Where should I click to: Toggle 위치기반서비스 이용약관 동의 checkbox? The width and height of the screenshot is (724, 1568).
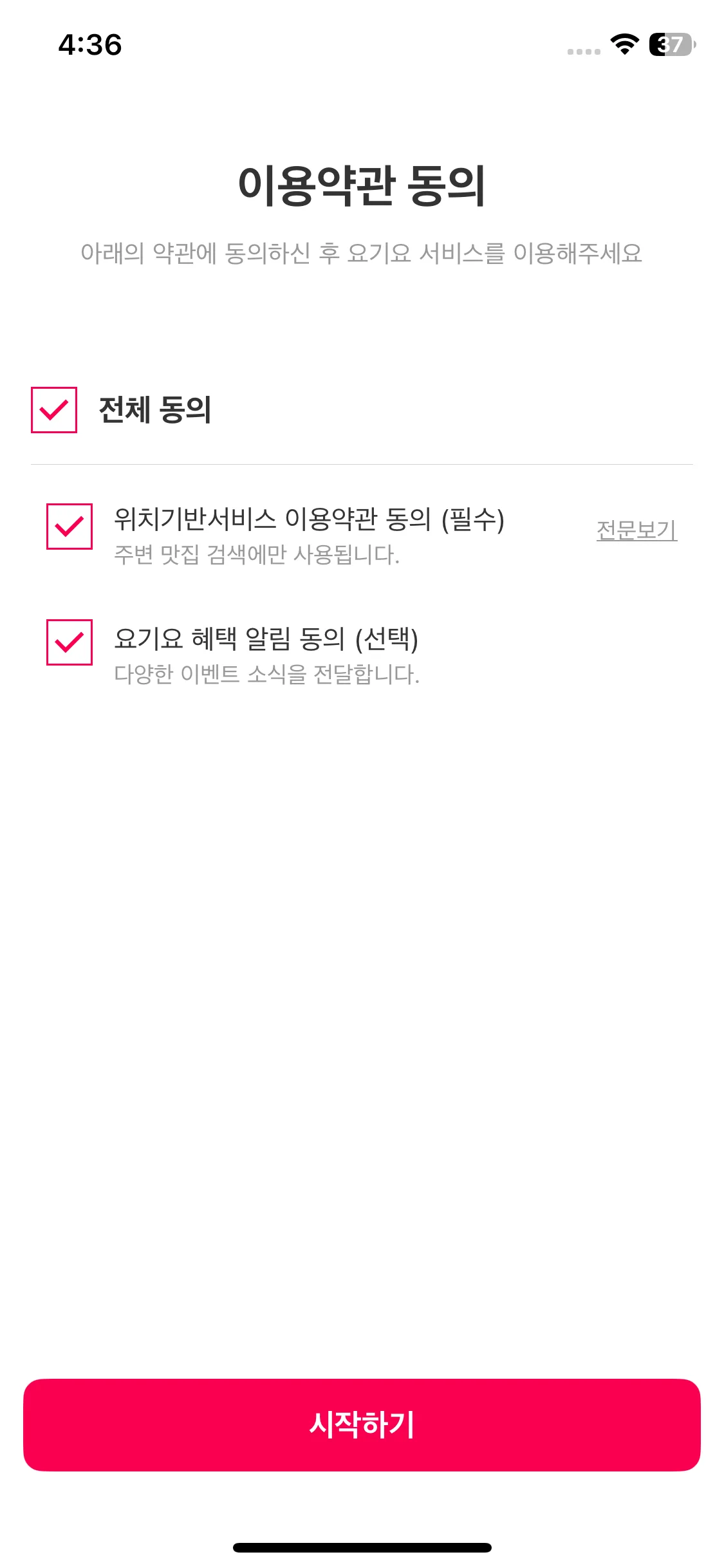coord(70,527)
